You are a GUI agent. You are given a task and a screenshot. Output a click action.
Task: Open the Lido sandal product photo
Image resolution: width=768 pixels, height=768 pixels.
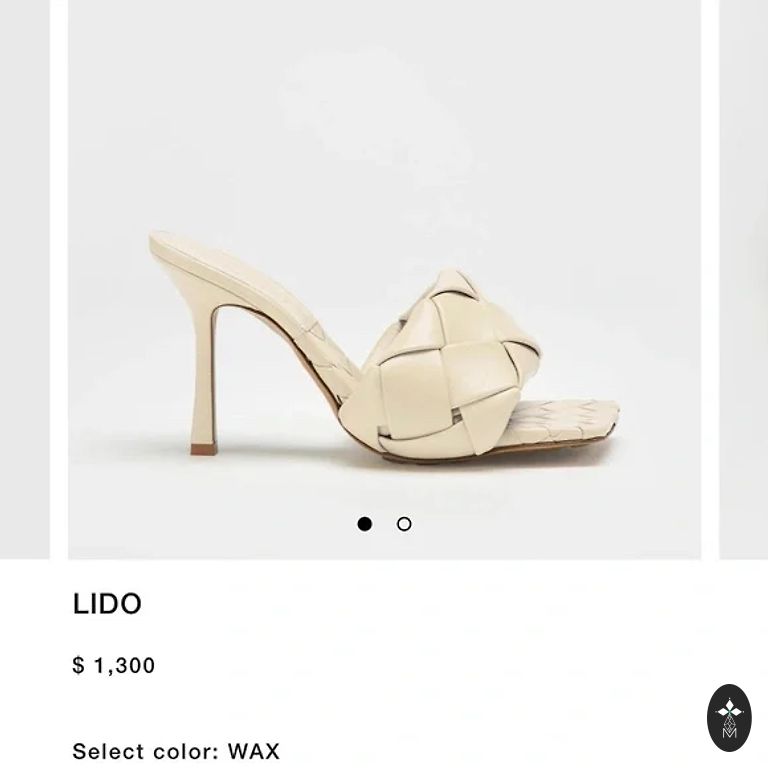coord(384,345)
